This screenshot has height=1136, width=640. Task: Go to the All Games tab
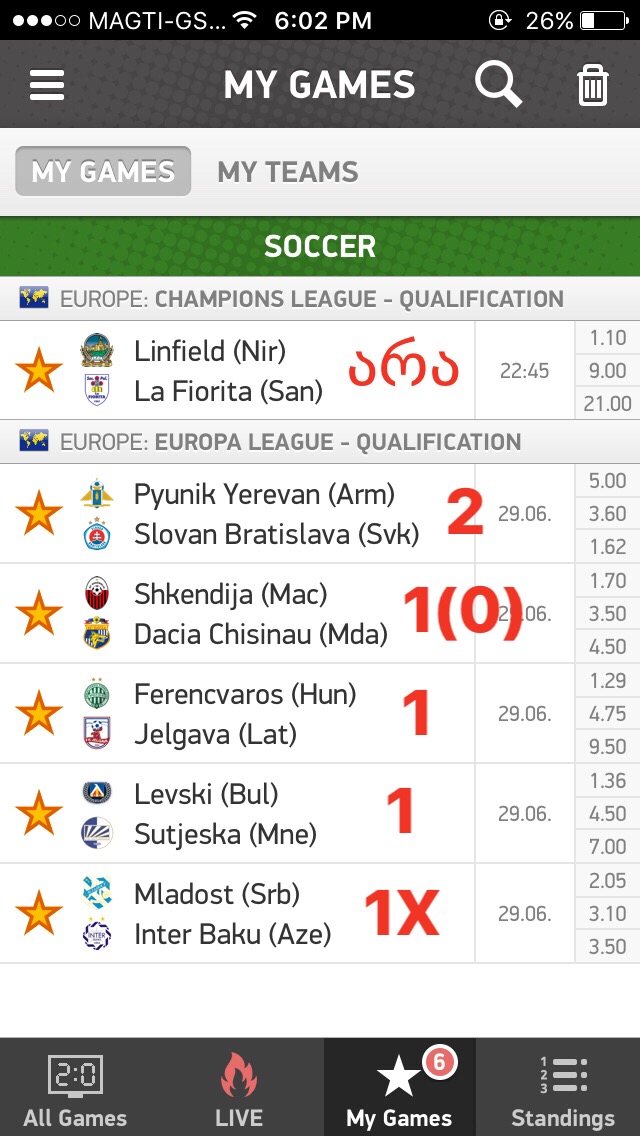click(75, 1090)
